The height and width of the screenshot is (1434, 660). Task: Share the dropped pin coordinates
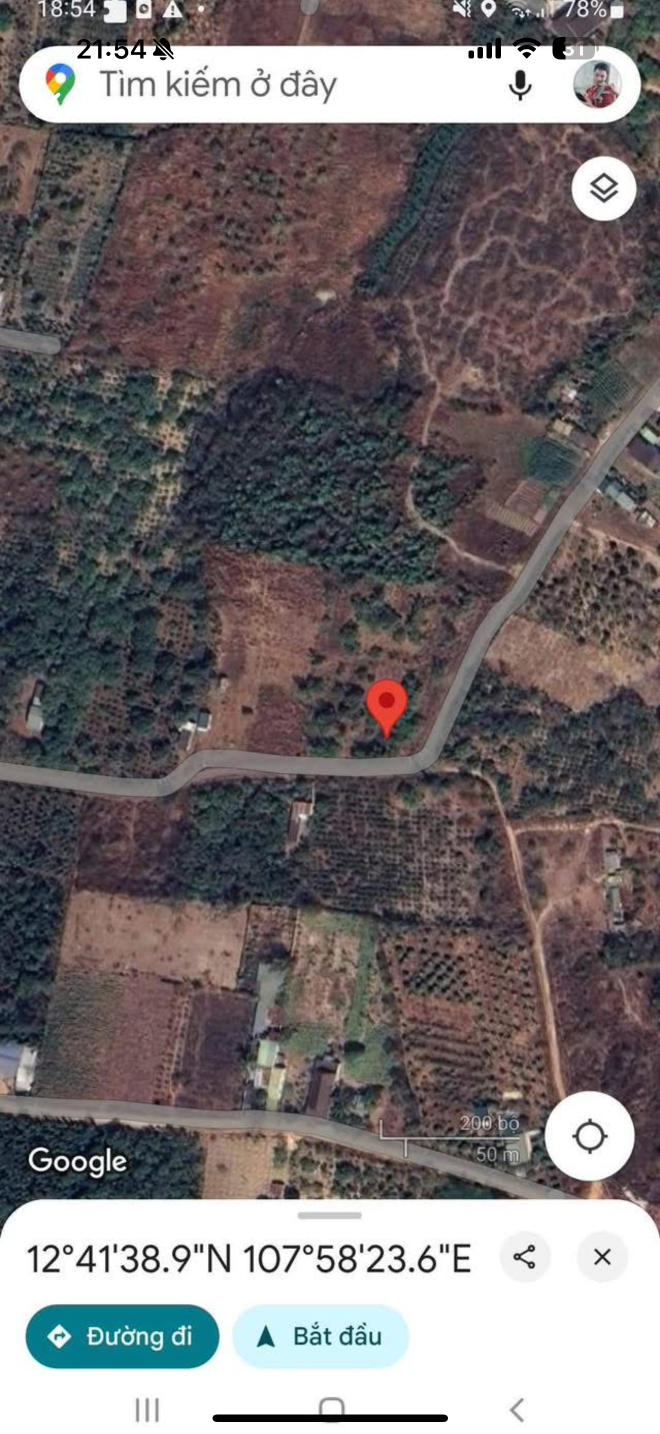(x=525, y=1257)
